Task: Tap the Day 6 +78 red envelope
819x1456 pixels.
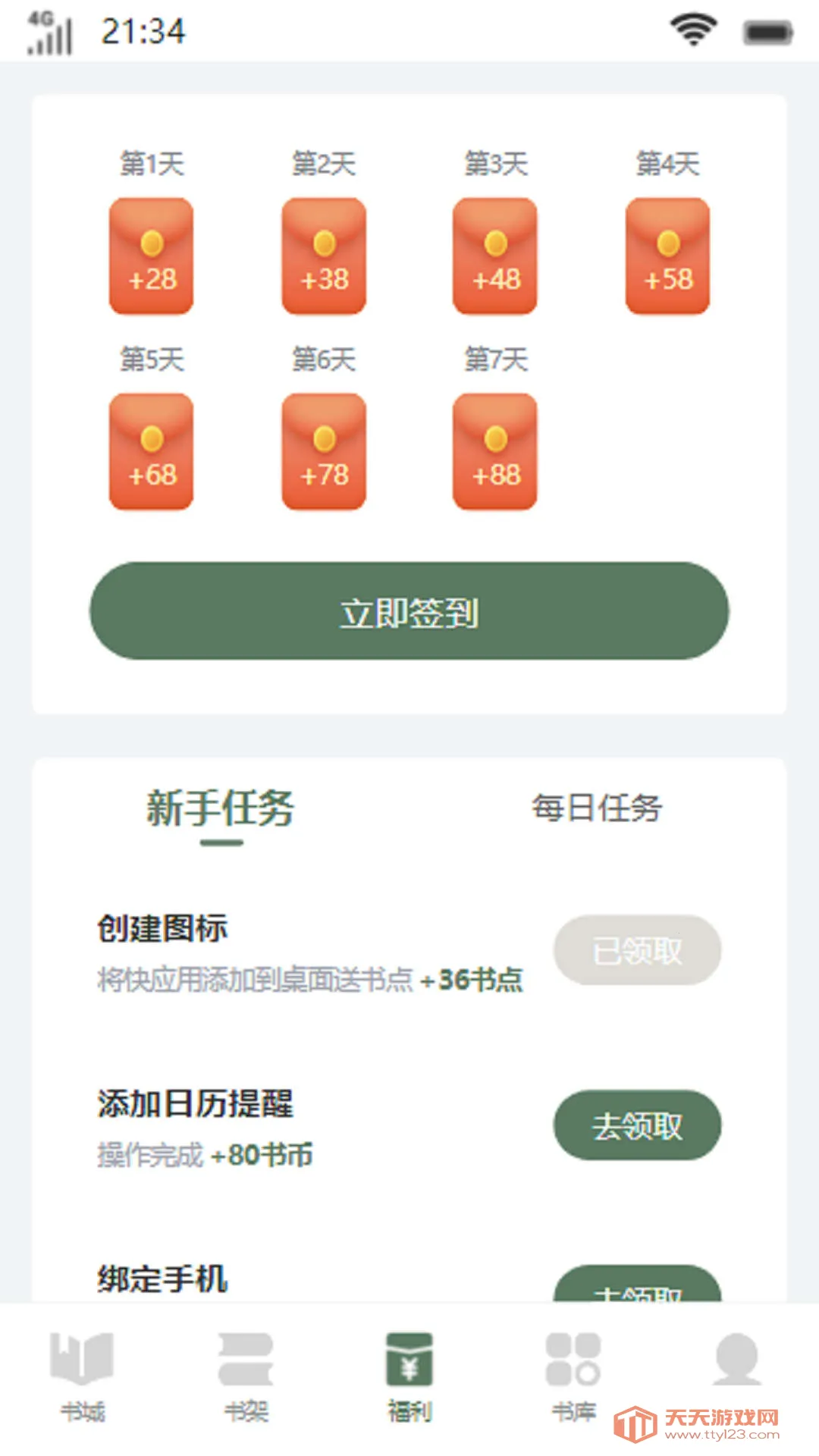Action: pos(323,451)
